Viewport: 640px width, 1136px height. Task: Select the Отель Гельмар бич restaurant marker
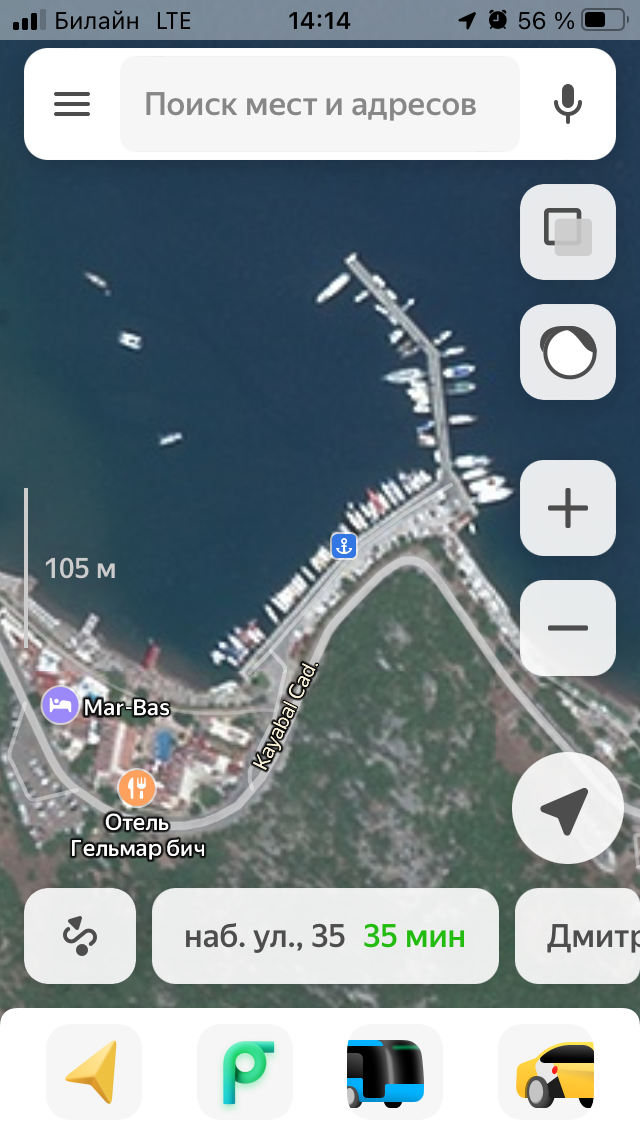[137, 788]
